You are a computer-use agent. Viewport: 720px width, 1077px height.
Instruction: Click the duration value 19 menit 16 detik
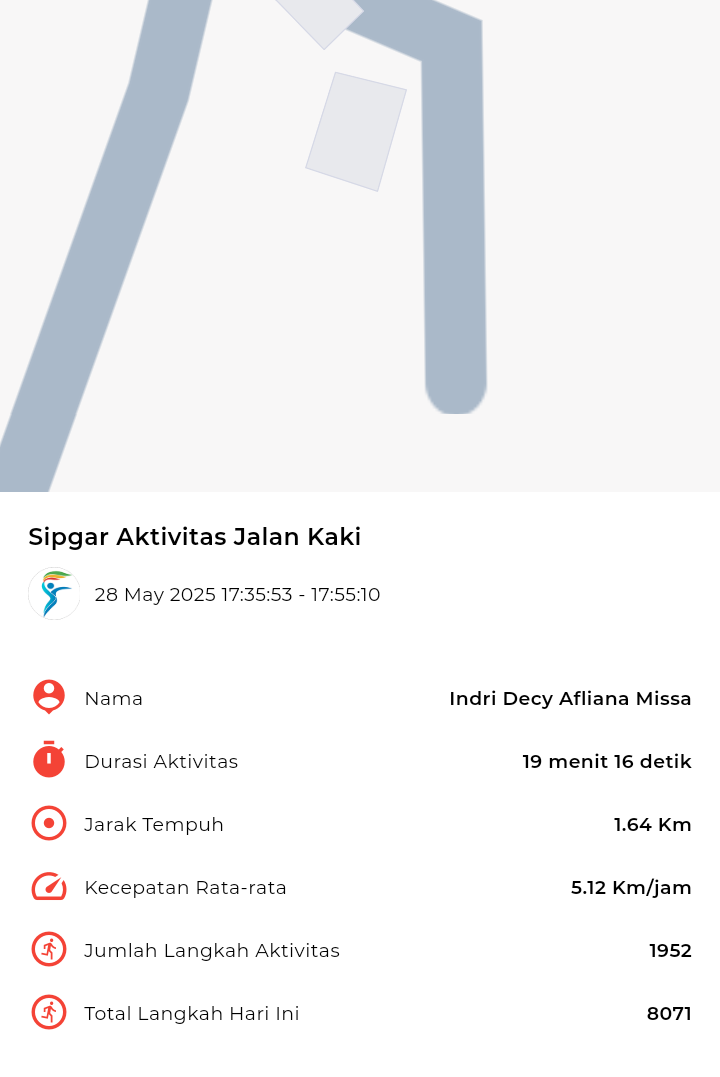point(607,761)
